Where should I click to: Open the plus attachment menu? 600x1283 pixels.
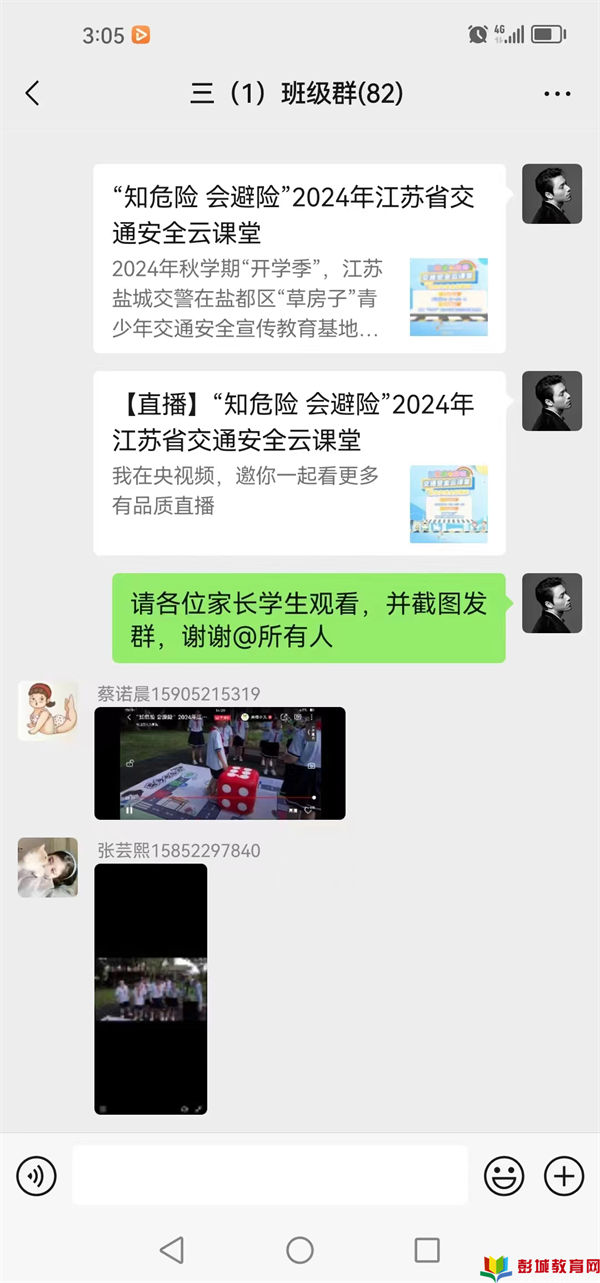point(564,1176)
